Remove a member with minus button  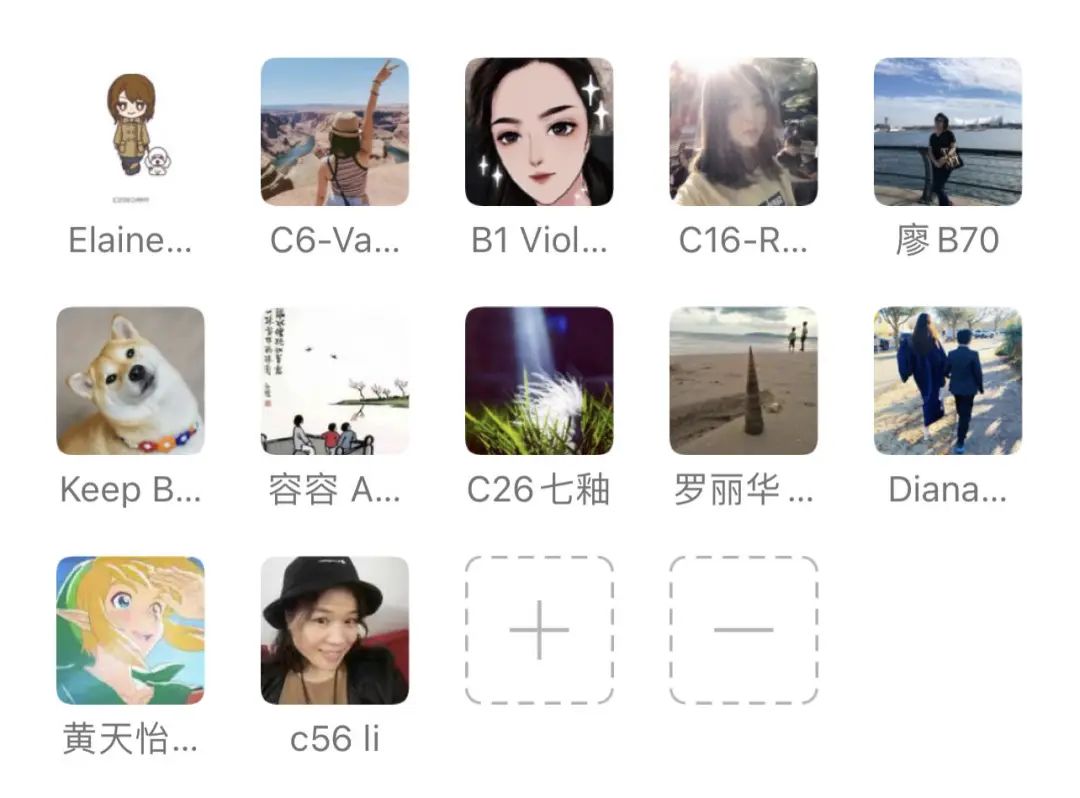coord(743,630)
